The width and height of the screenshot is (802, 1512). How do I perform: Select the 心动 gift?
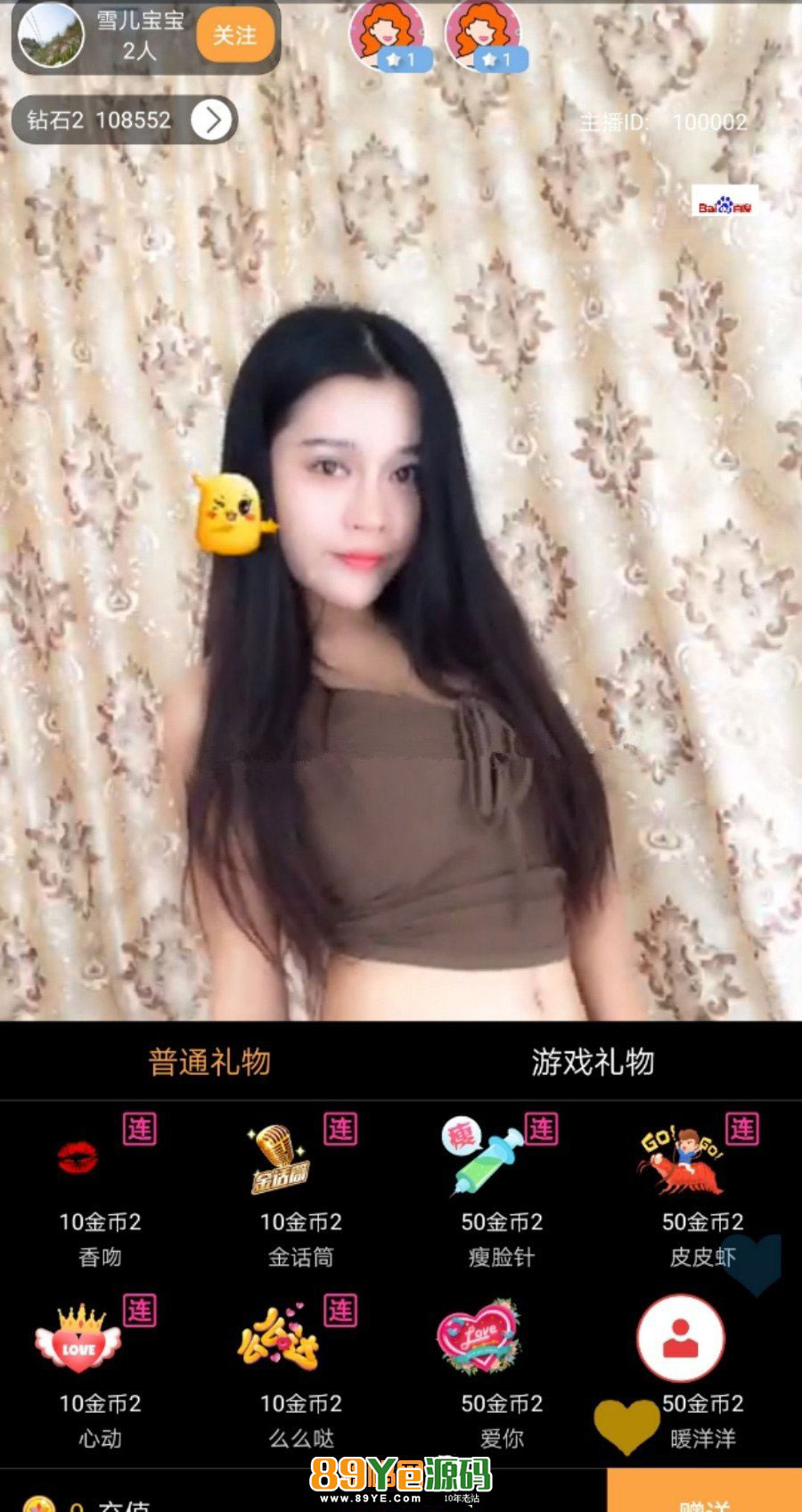pos(100,1368)
